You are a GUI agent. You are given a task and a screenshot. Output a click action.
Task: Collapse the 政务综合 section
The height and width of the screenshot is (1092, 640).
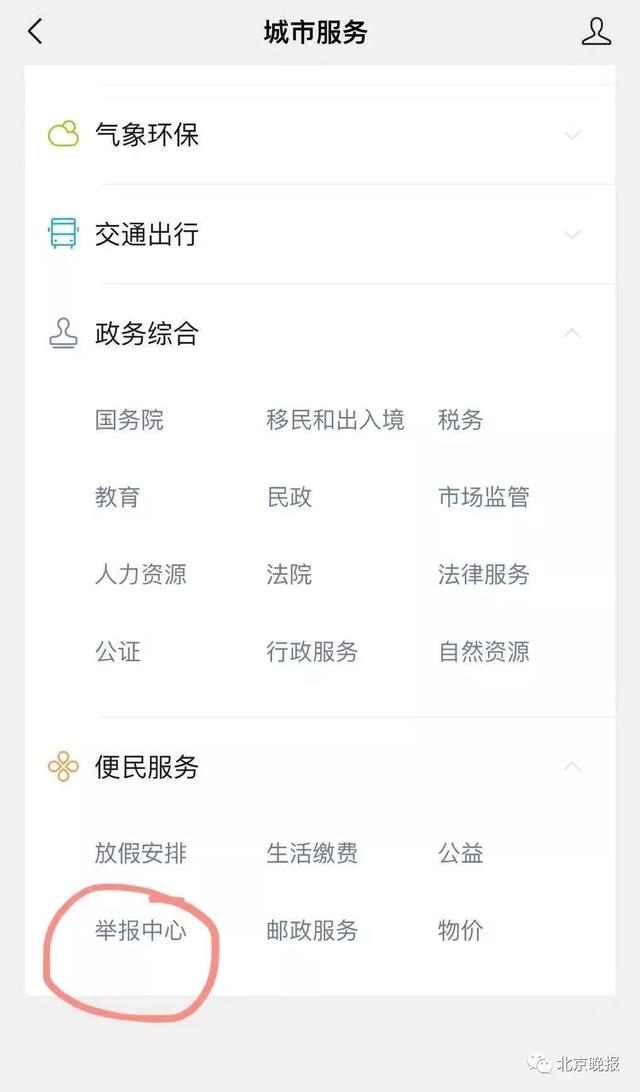(x=320, y=334)
